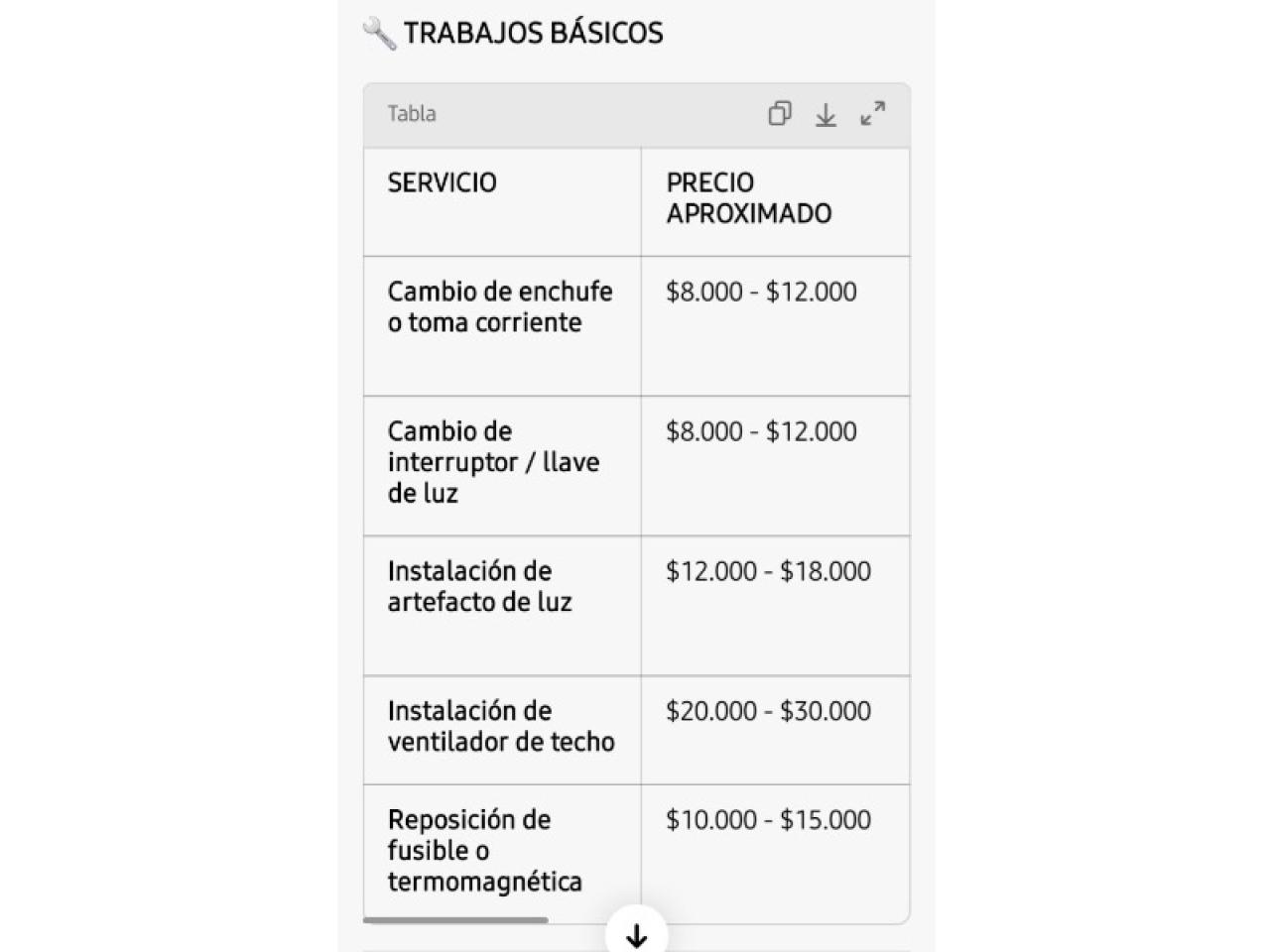The height and width of the screenshot is (952, 1270).
Task: Copy the table contents
Action: click(x=780, y=114)
